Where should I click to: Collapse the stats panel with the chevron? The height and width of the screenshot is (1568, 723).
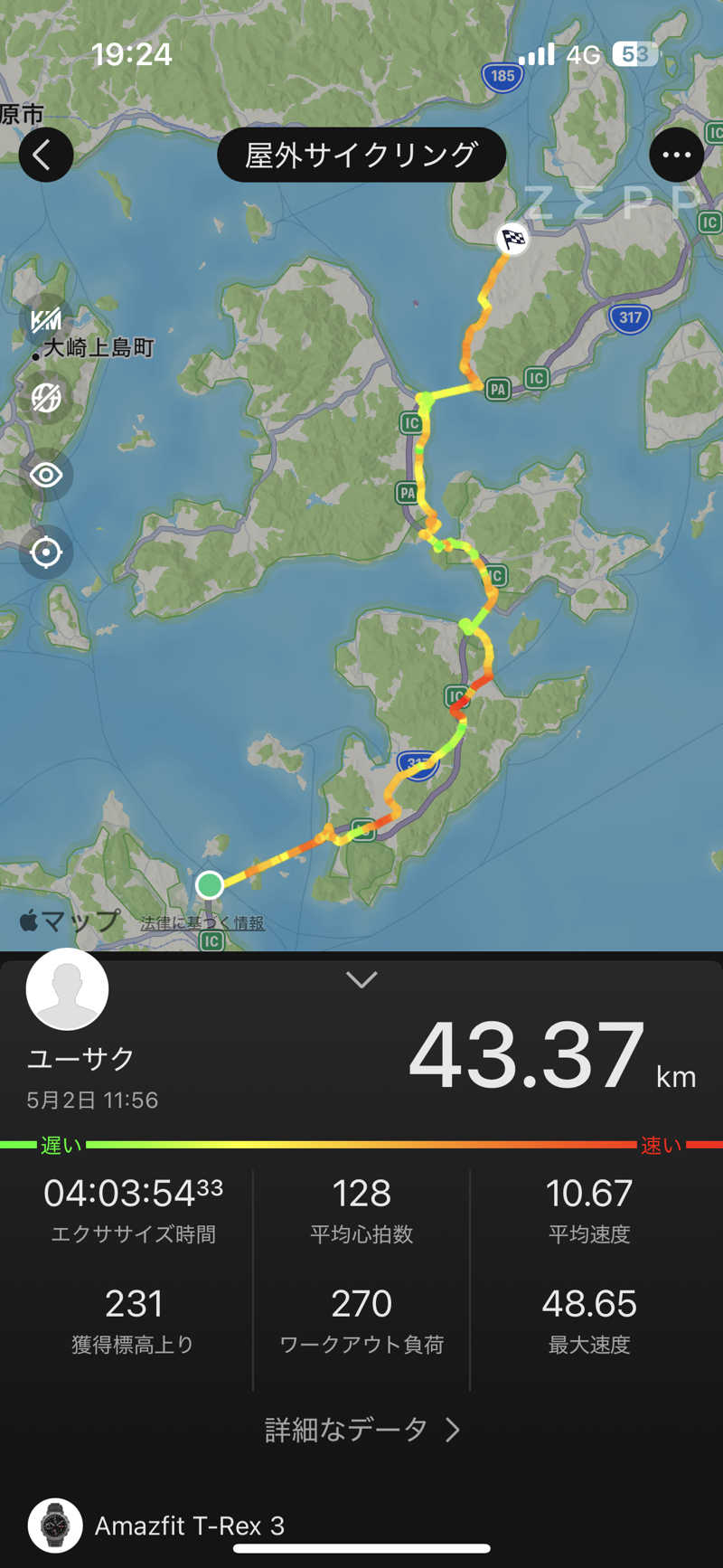tap(361, 980)
